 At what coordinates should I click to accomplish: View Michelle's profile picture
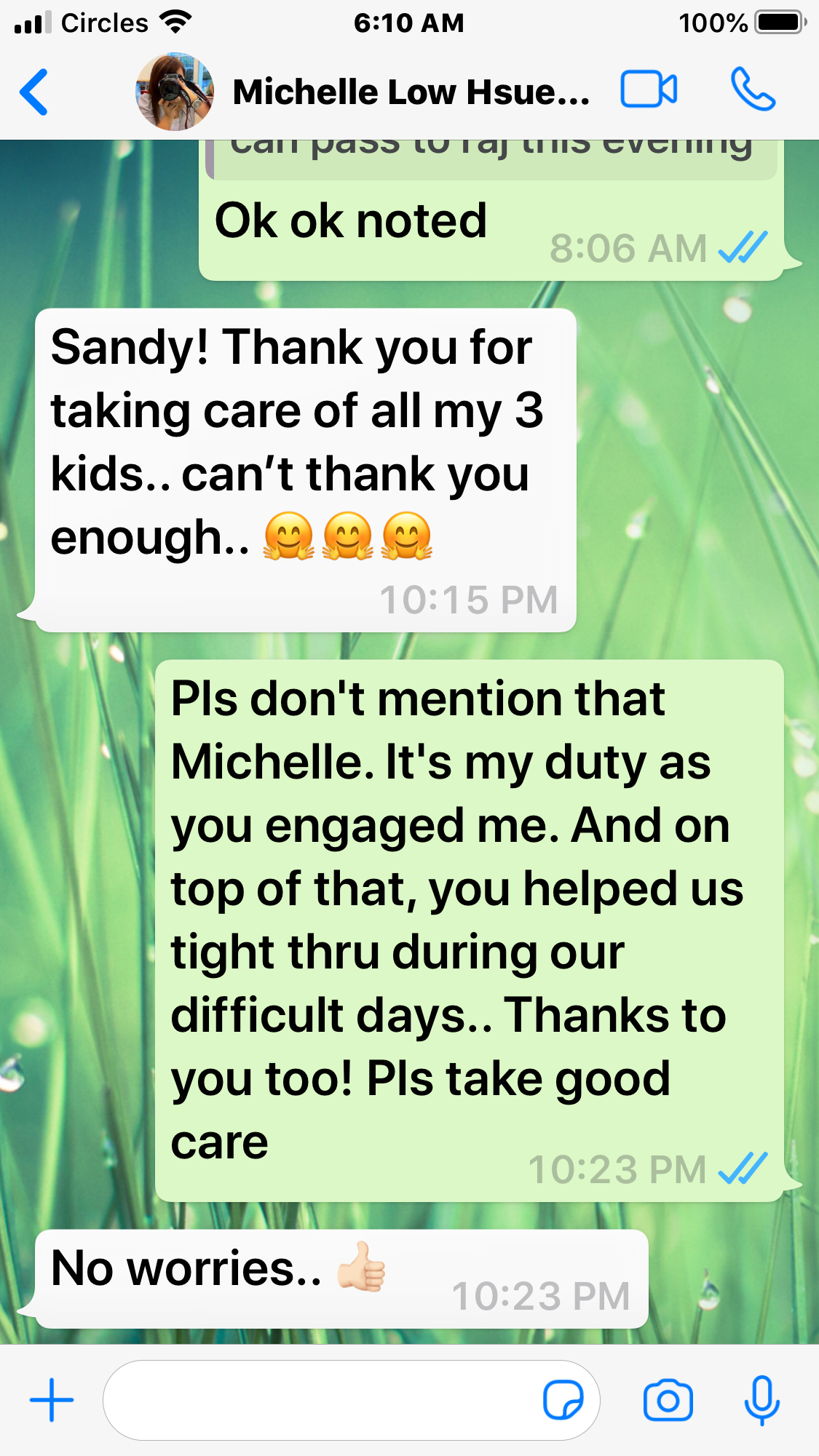(175, 92)
